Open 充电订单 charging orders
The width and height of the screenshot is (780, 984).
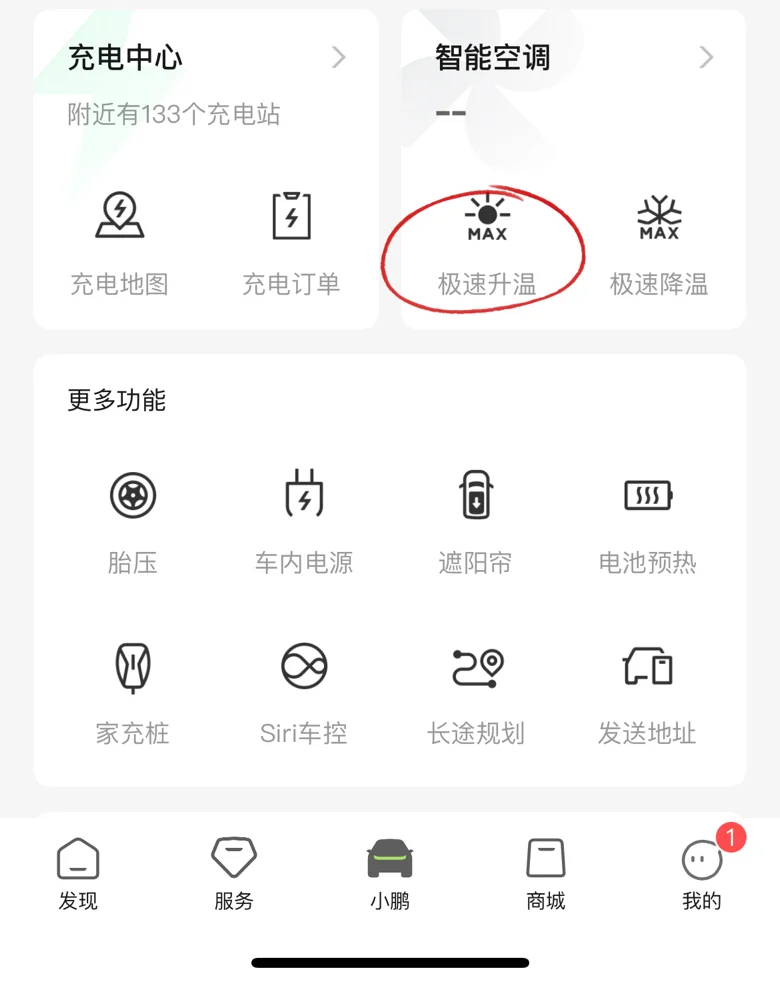[x=291, y=240]
